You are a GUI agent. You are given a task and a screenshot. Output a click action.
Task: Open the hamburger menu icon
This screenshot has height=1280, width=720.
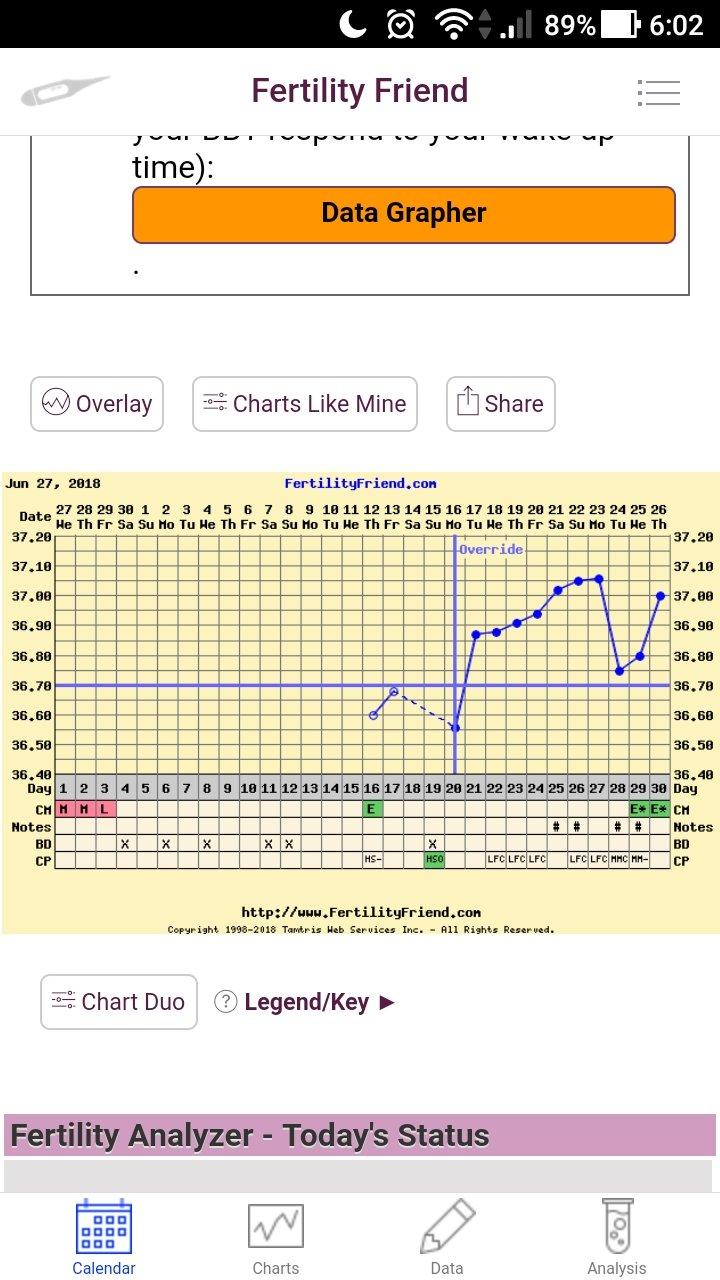659,92
